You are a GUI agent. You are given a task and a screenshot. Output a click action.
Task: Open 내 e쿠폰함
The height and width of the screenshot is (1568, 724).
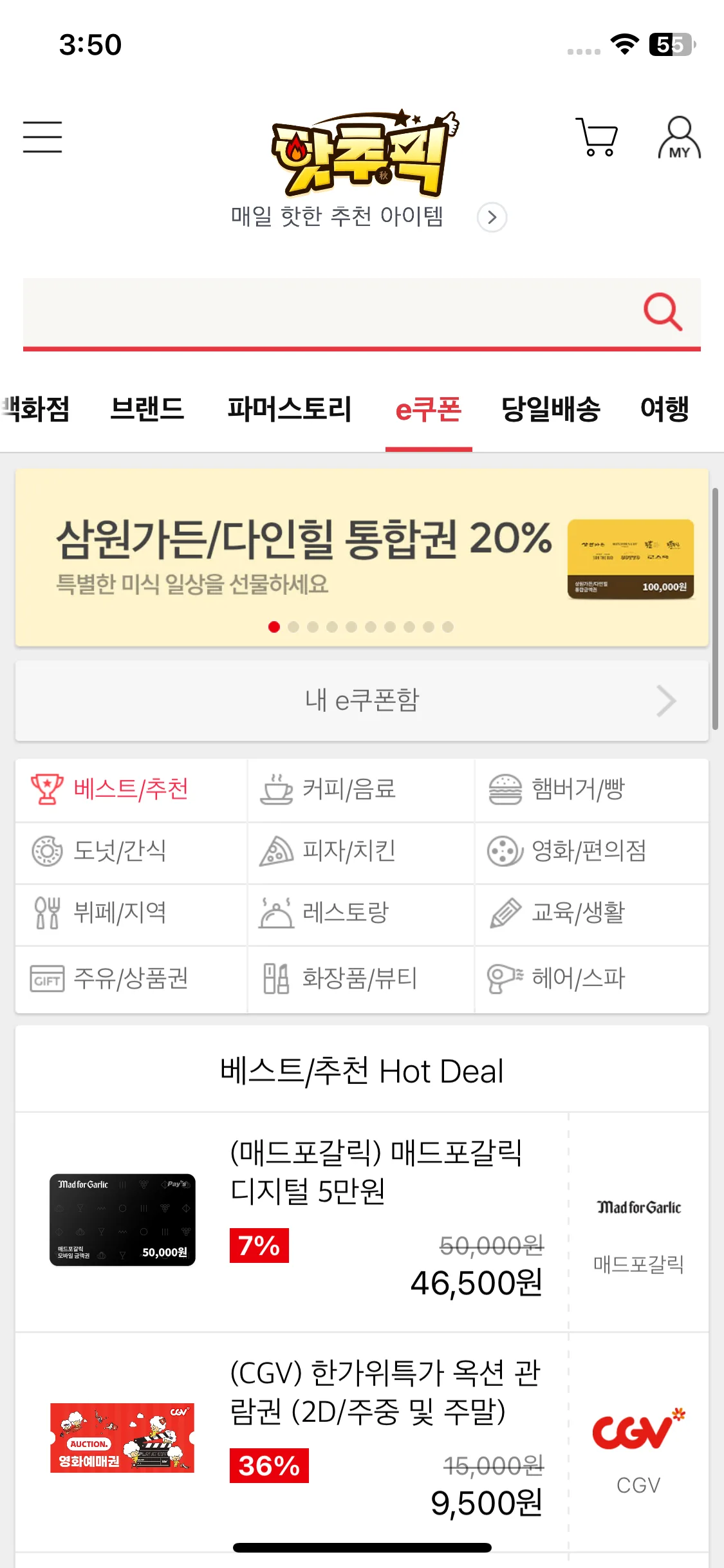362,700
